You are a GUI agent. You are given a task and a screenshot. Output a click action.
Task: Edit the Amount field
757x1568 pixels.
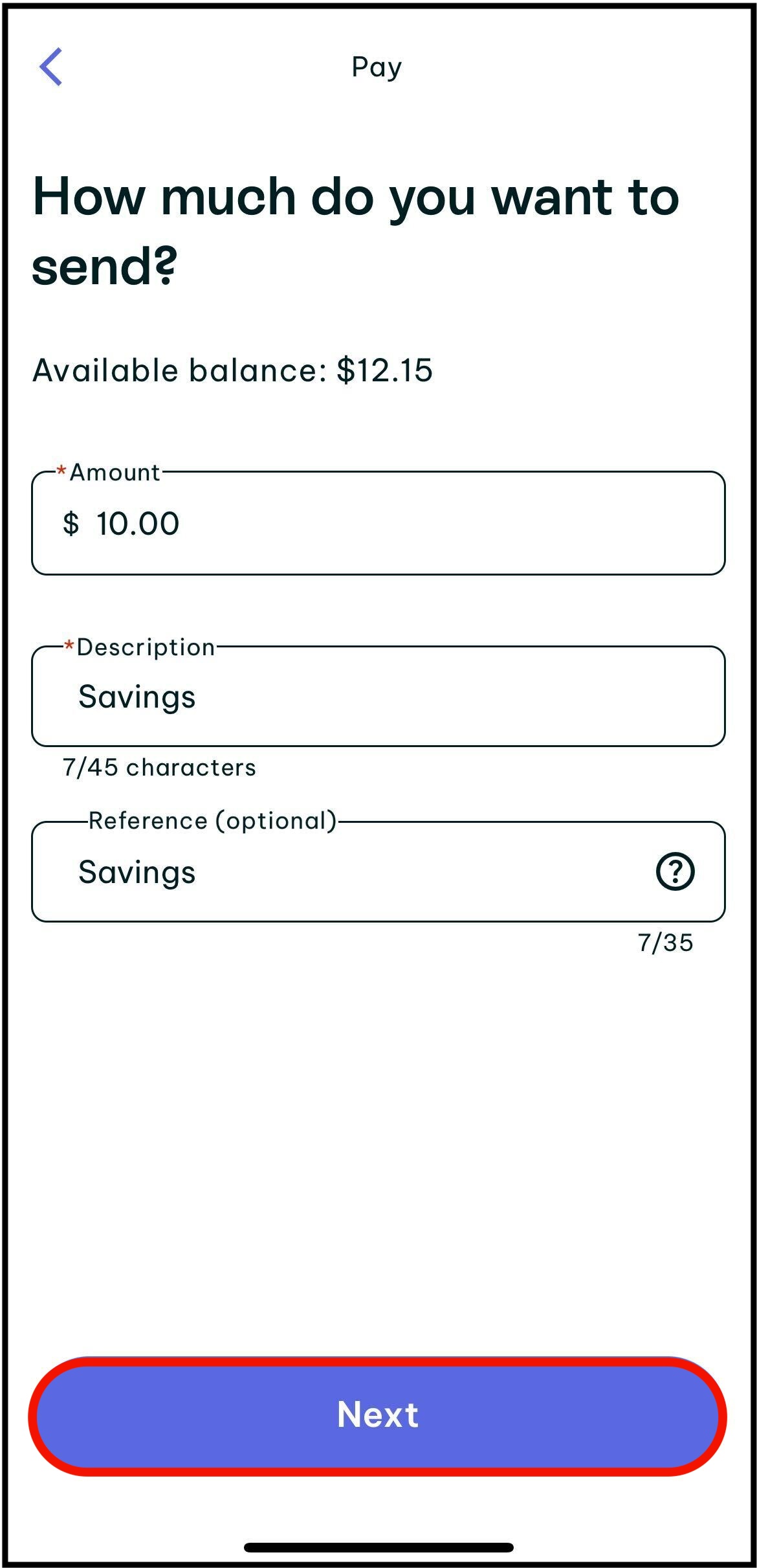378,523
